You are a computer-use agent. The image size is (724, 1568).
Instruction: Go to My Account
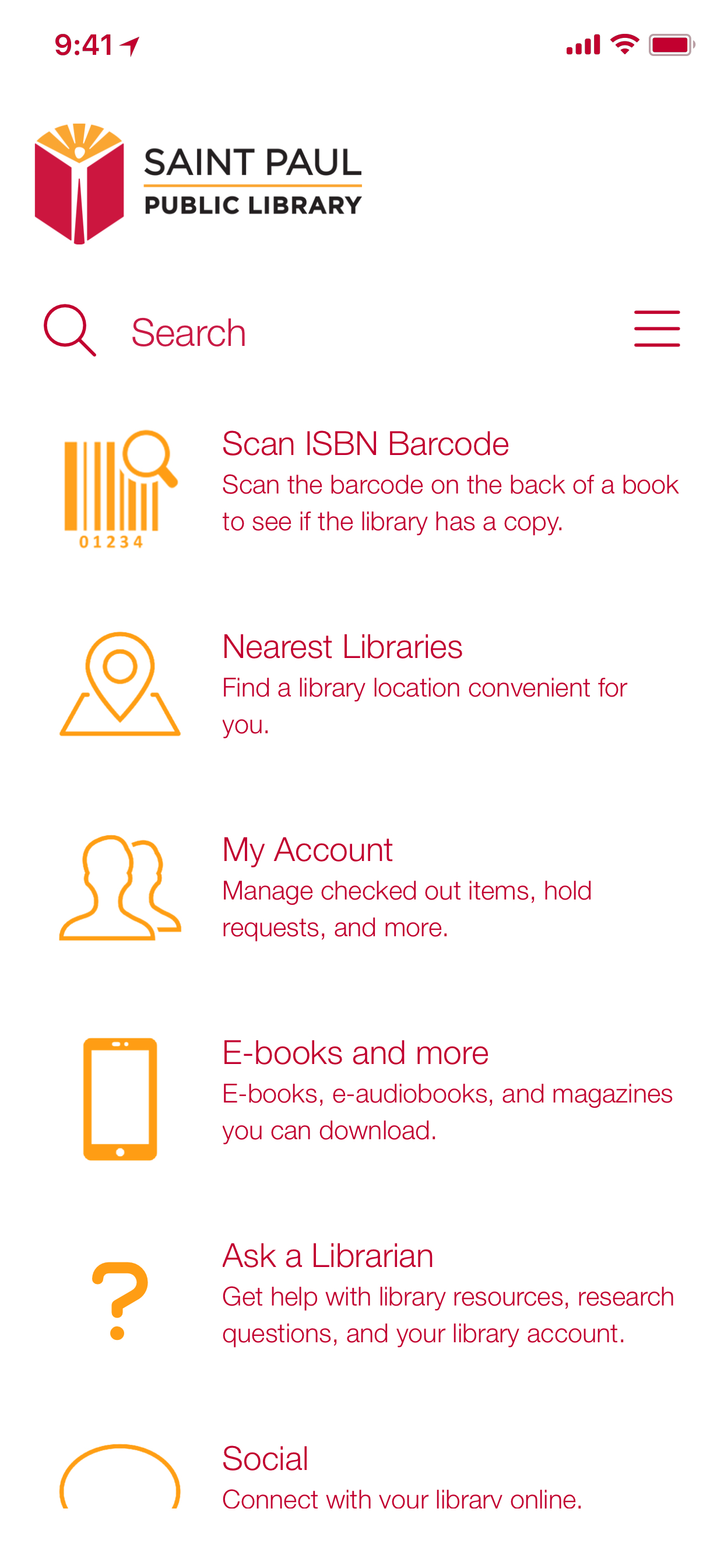click(307, 850)
